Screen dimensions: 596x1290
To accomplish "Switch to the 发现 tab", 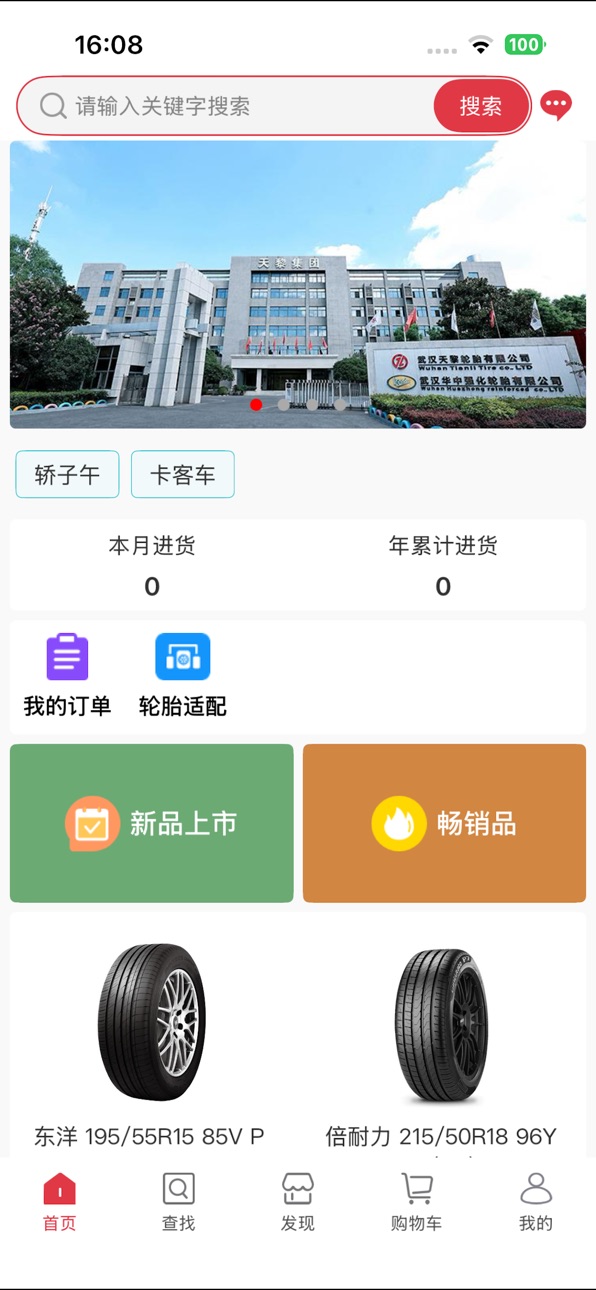I will click(x=298, y=1202).
